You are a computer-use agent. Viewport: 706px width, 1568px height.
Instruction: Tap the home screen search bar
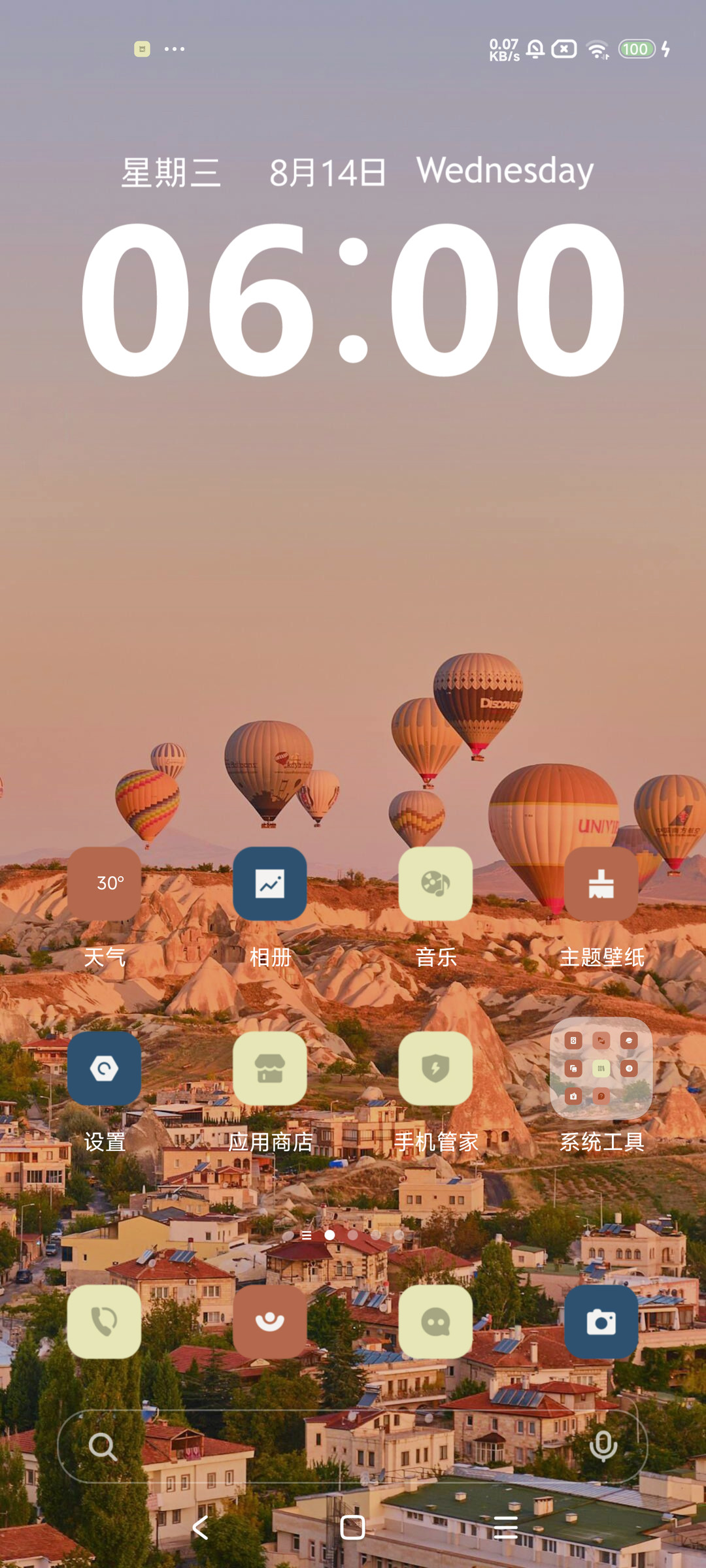pyautogui.click(x=353, y=1446)
